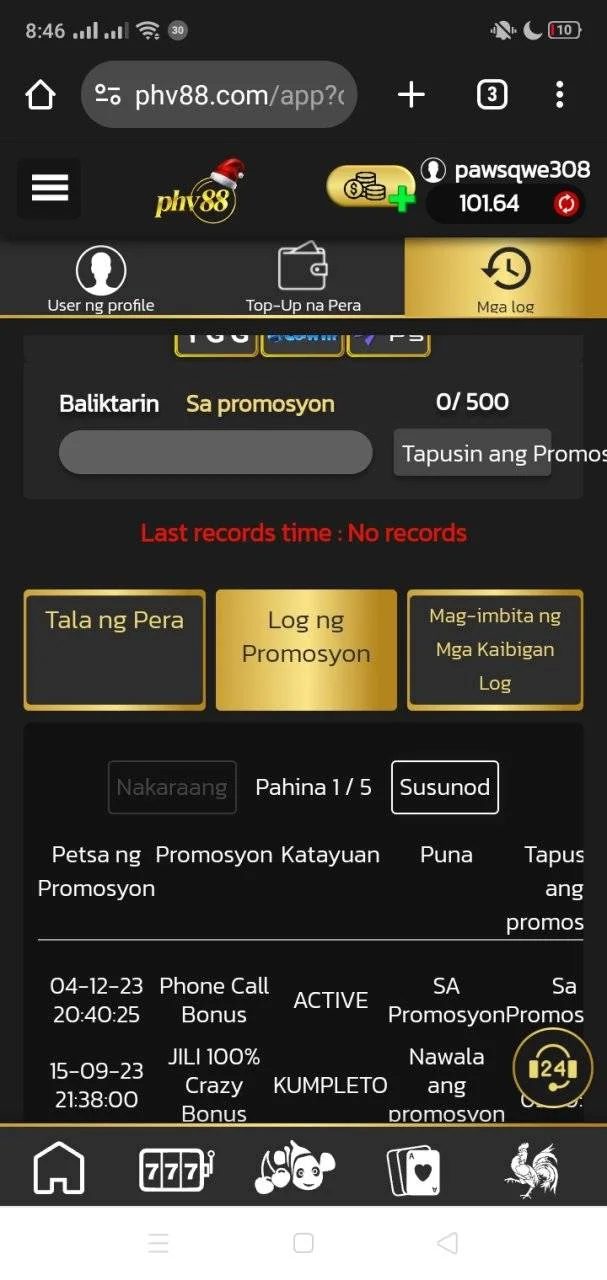
Task: Open the browser overflow menu
Action: [559, 95]
